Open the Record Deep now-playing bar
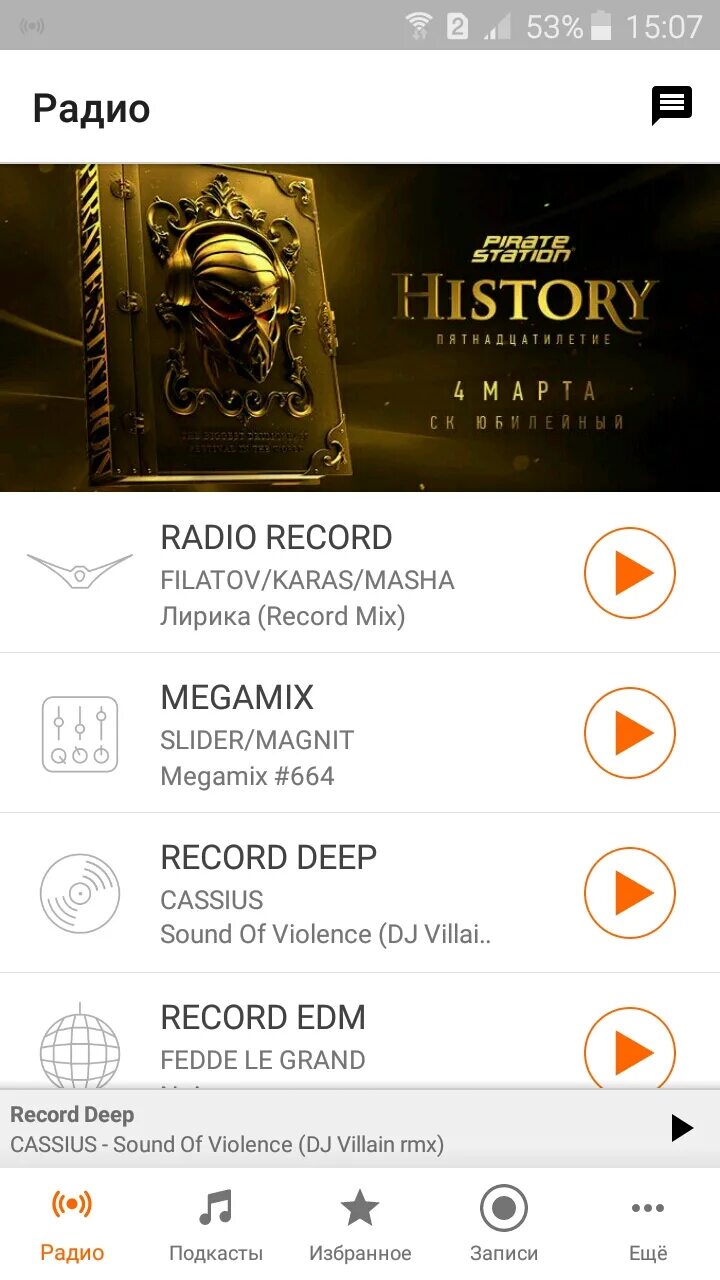Viewport: 720px width, 1280px height. (x=300, y=1130)
